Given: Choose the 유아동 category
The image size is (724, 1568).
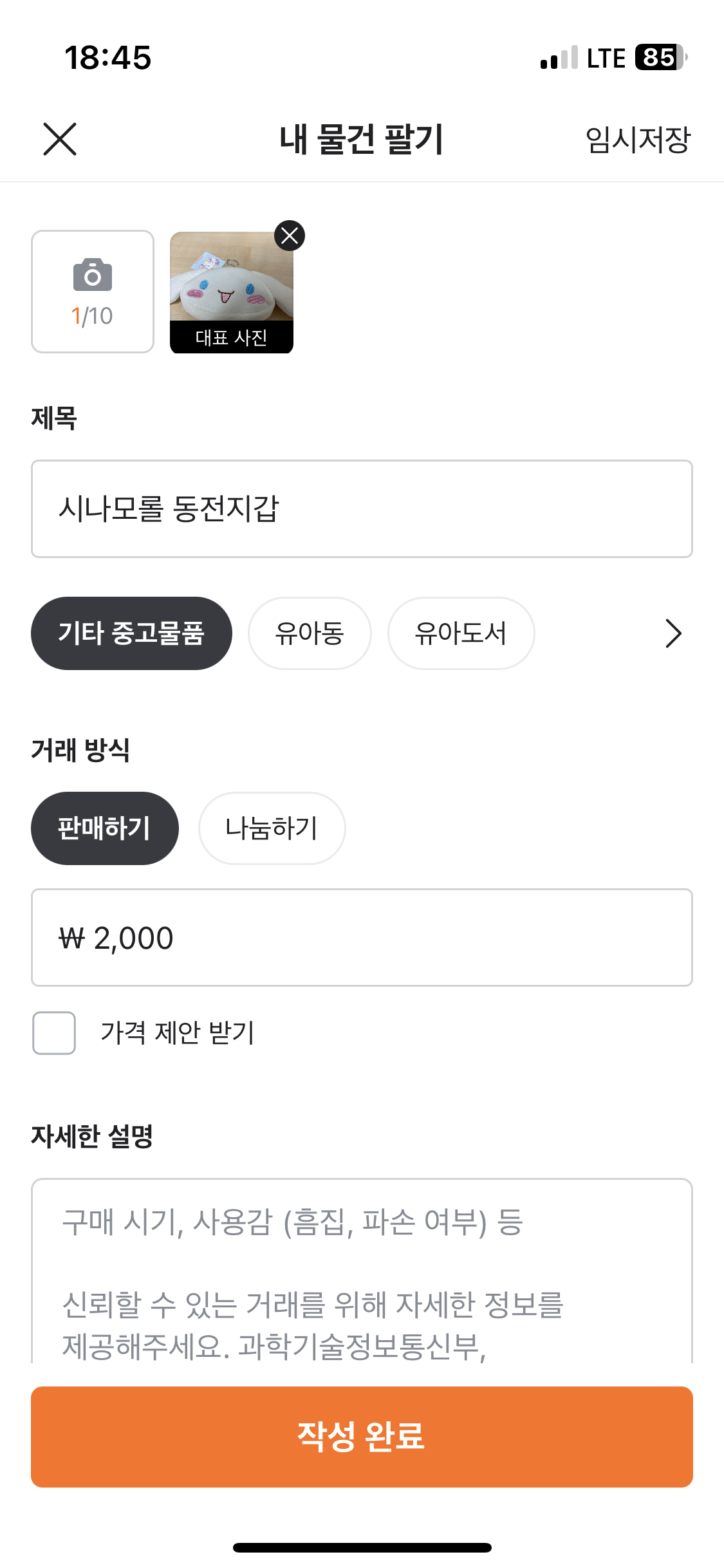Looking at the screenshot, I should pos(310,633).
